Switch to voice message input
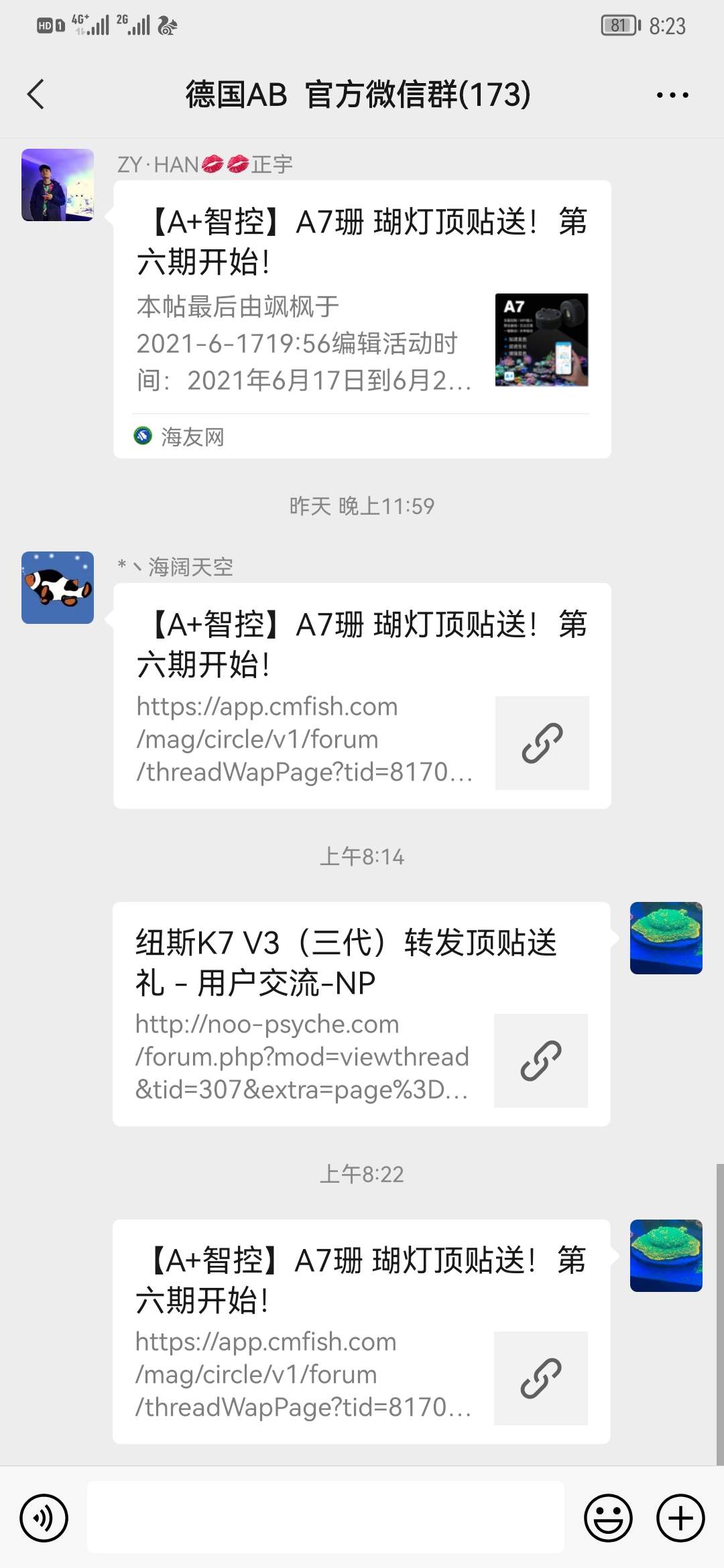The width and height of the screenshot is (724, 1568). (x=44, y=1518)
